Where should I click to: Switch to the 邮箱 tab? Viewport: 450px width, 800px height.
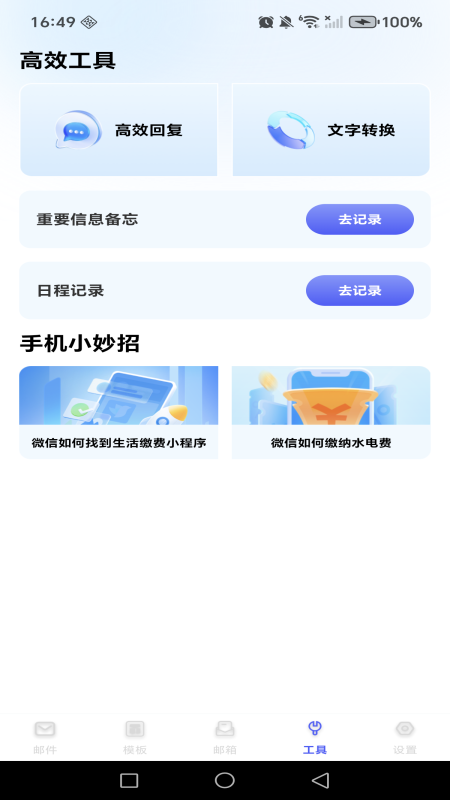[x=225, y=738]
